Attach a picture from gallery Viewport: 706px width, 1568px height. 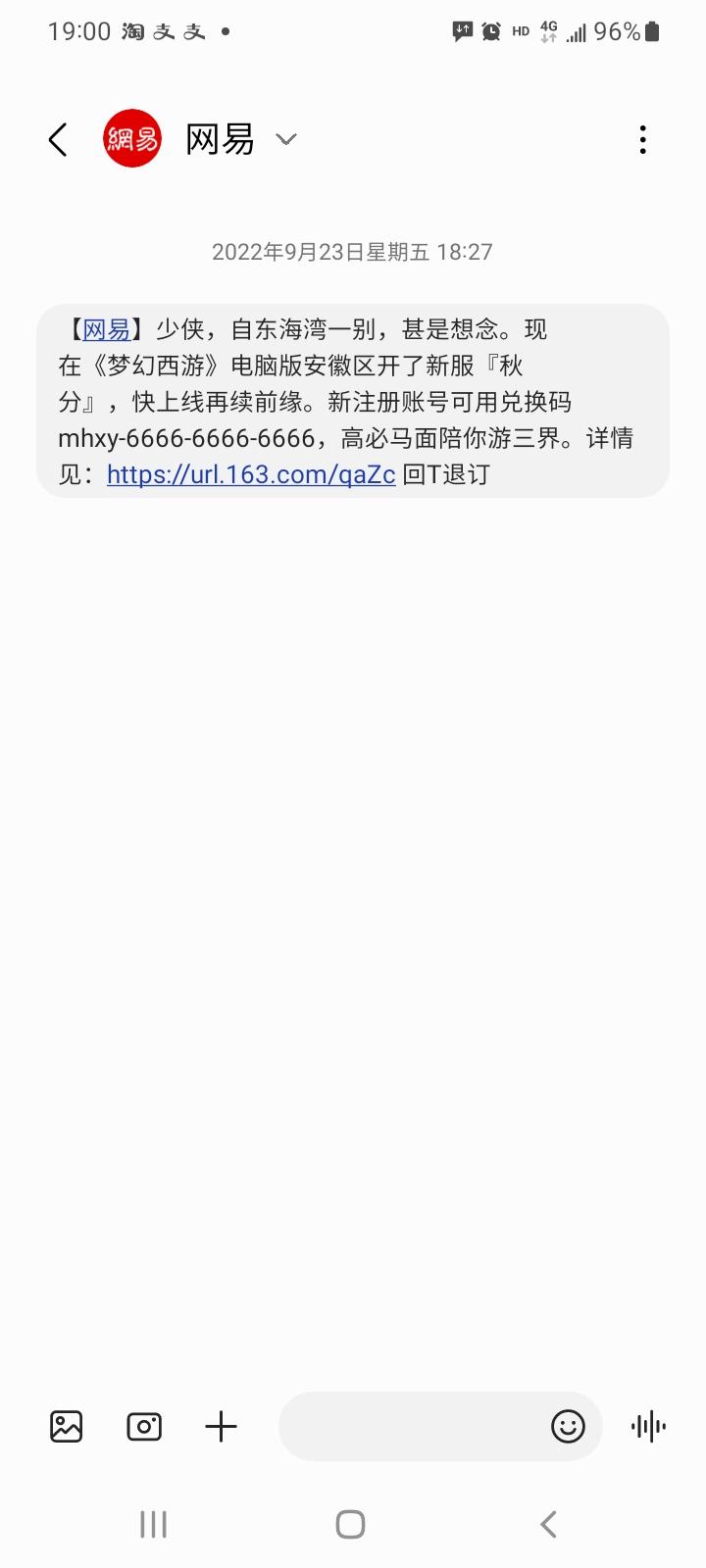point(67,1426)
